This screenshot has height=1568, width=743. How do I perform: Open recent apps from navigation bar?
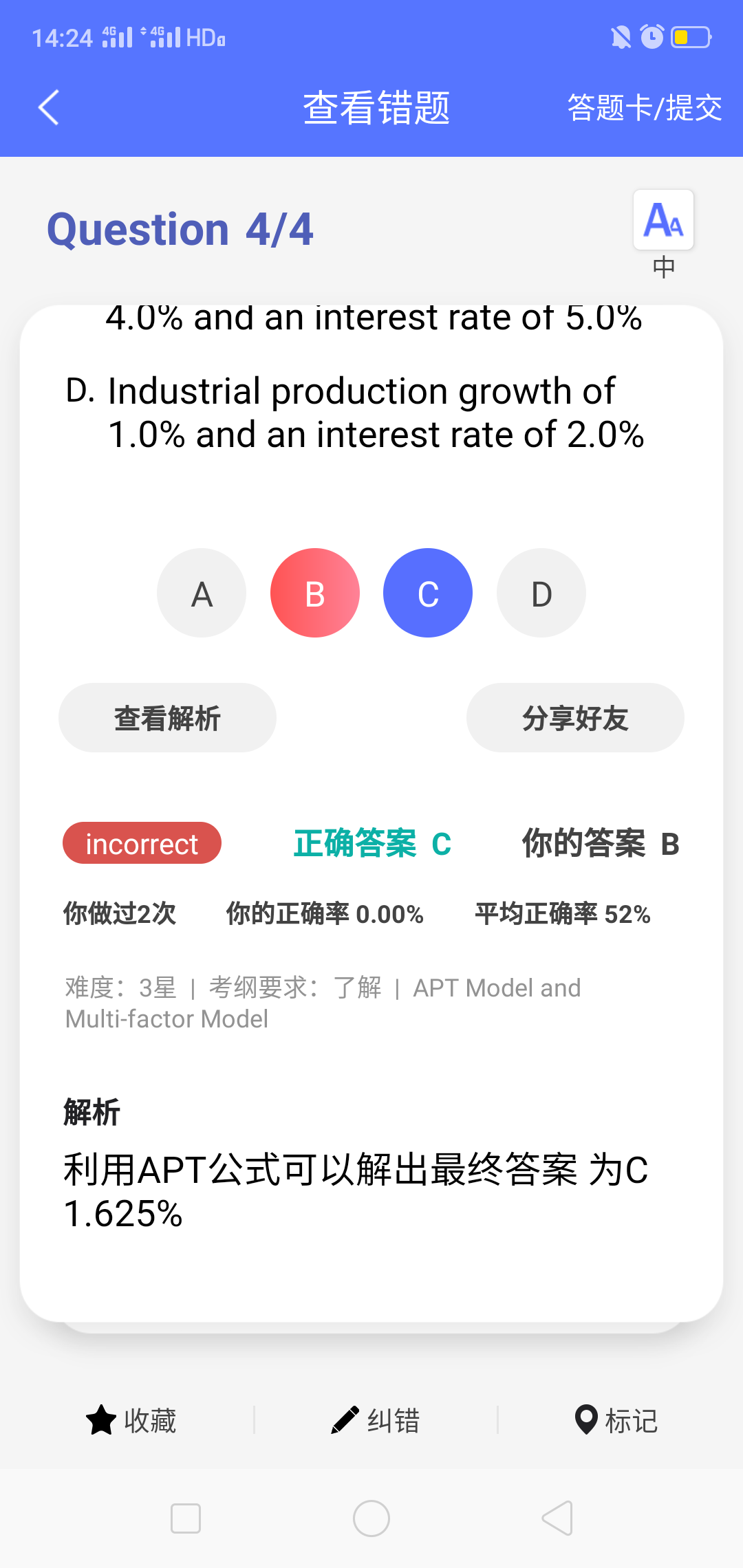coord(186,1518)
